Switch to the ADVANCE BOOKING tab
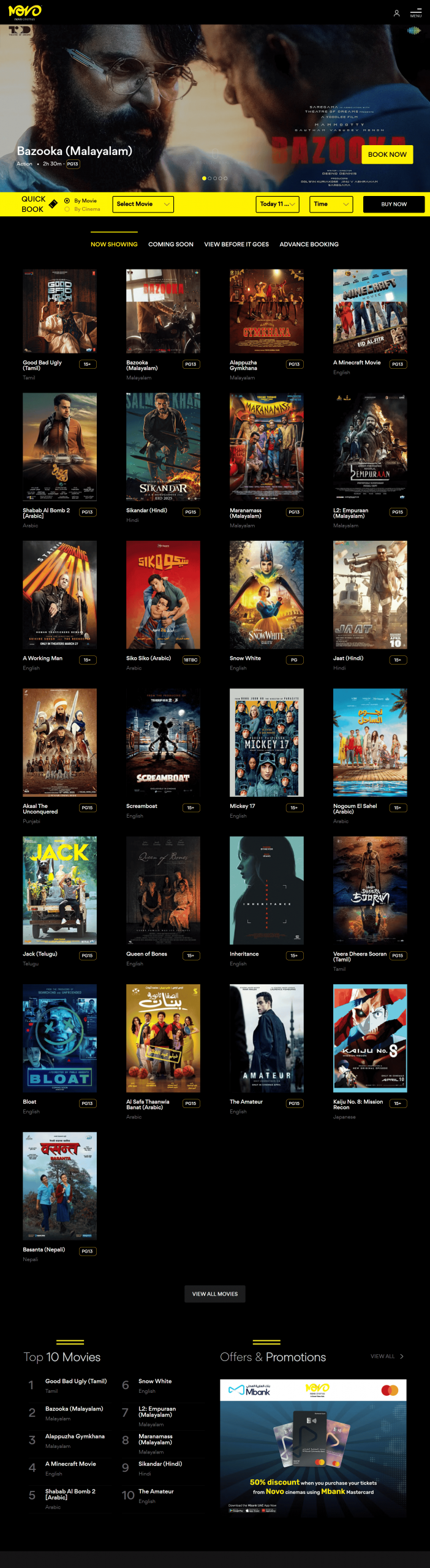 [309, 244]
